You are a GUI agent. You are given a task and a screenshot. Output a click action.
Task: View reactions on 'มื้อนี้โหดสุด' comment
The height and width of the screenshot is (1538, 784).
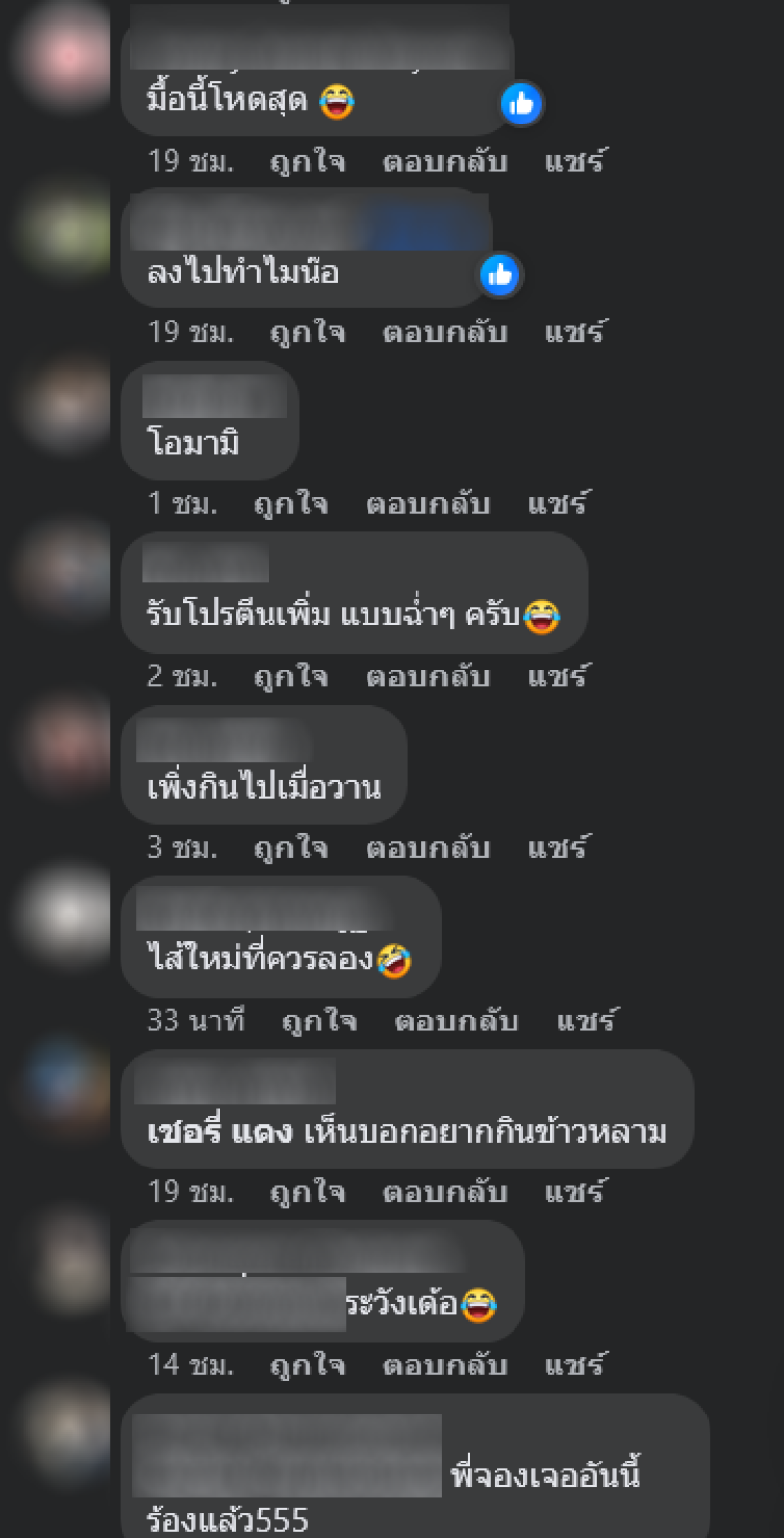pos(521,103)
